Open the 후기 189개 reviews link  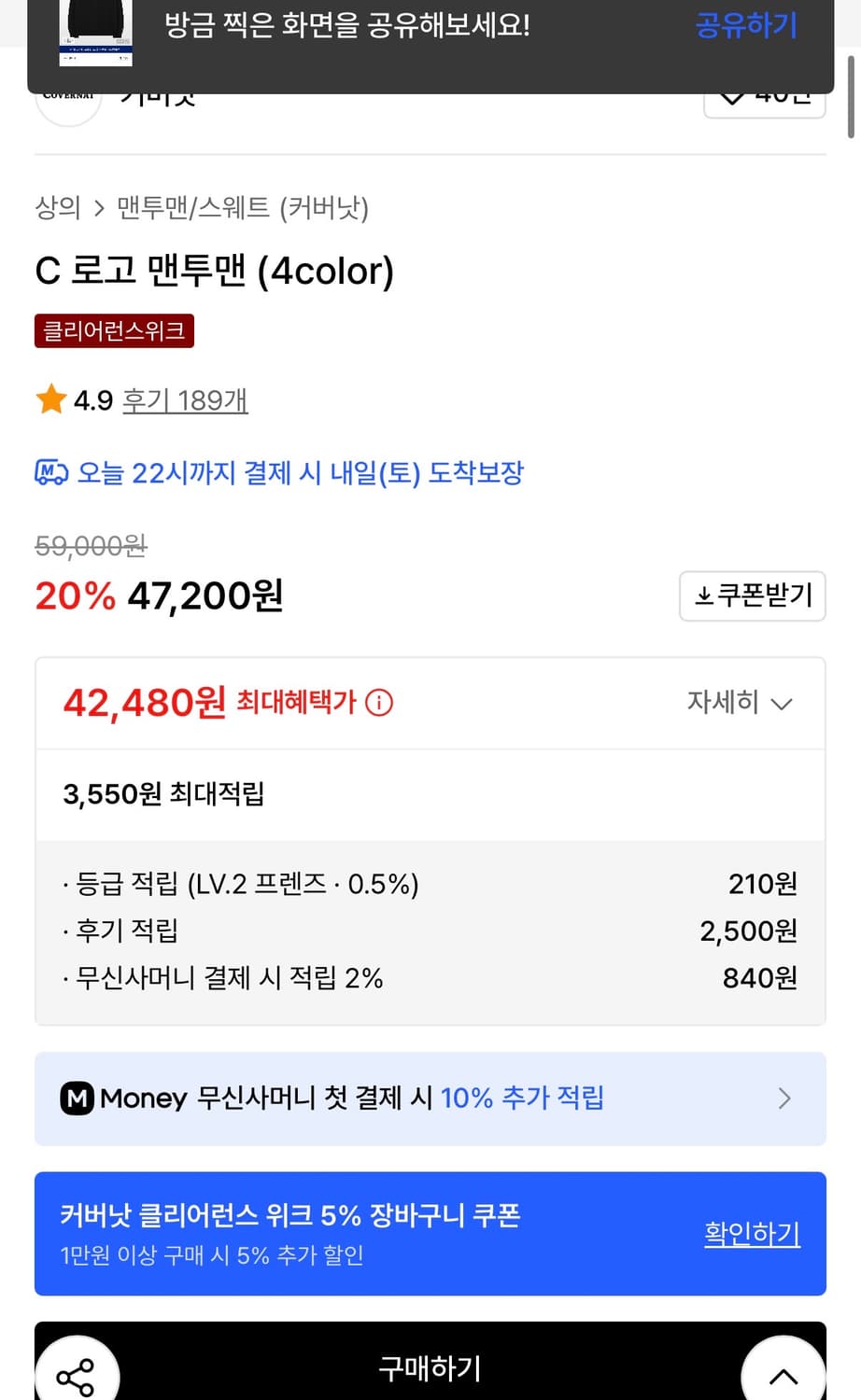184,399
